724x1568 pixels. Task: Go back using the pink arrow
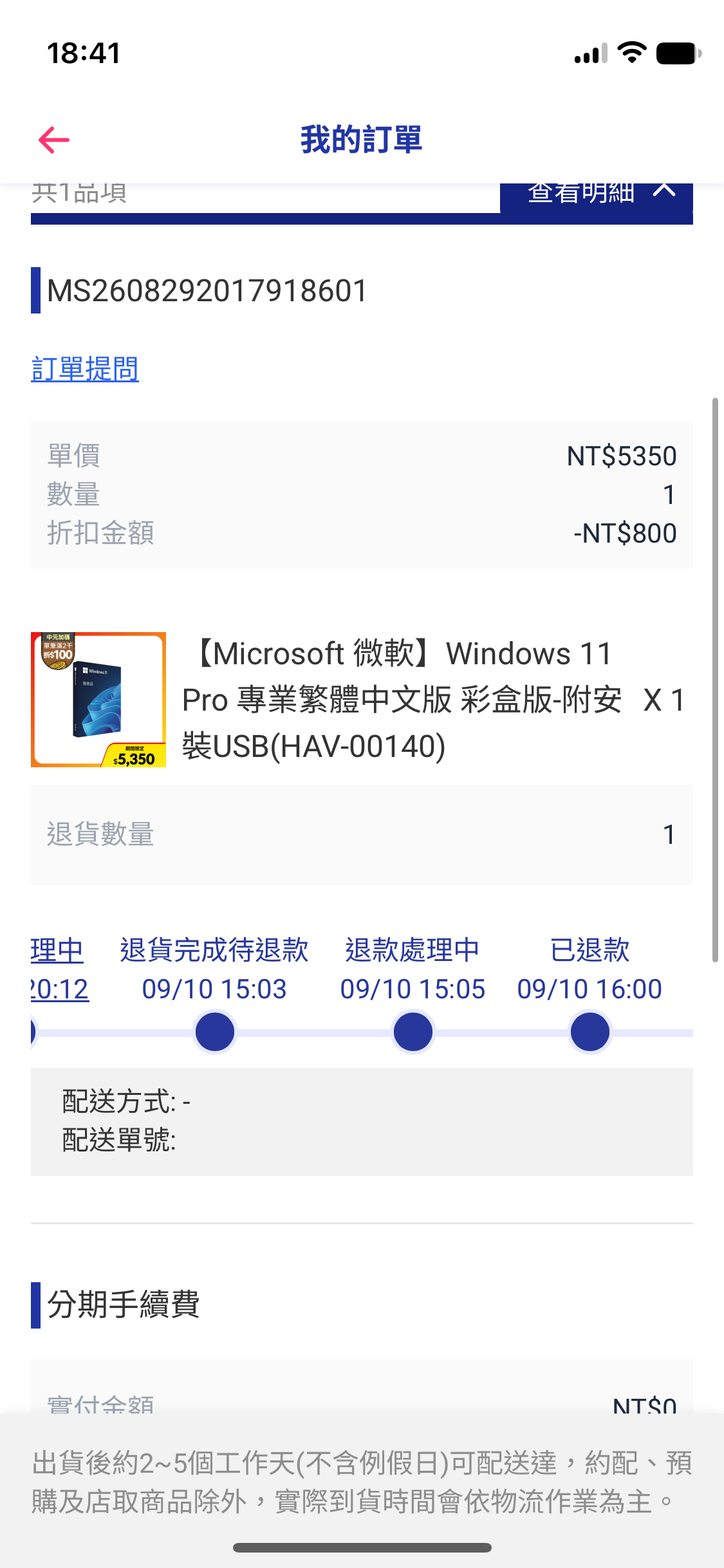[54, 140]
